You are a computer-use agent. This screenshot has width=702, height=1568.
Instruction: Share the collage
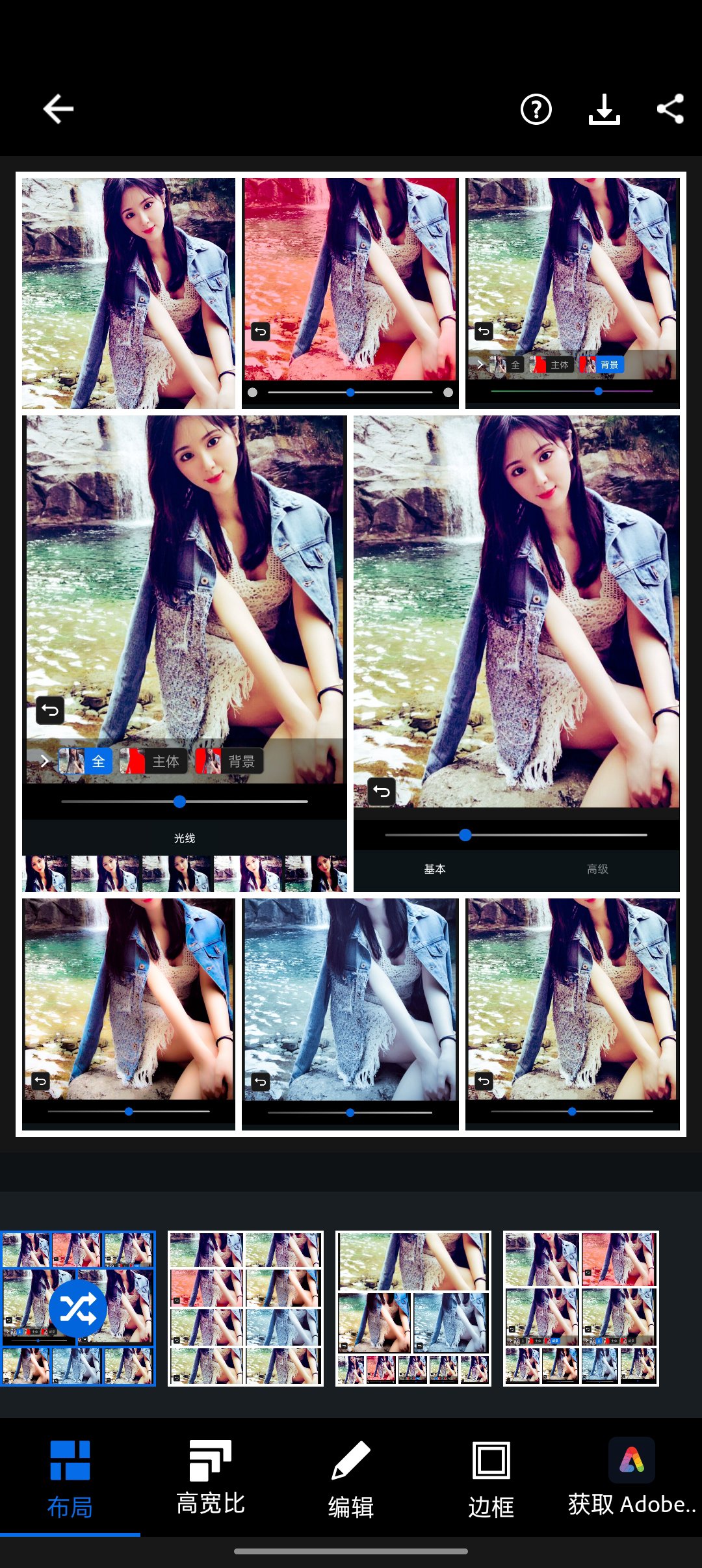point(670,109)
